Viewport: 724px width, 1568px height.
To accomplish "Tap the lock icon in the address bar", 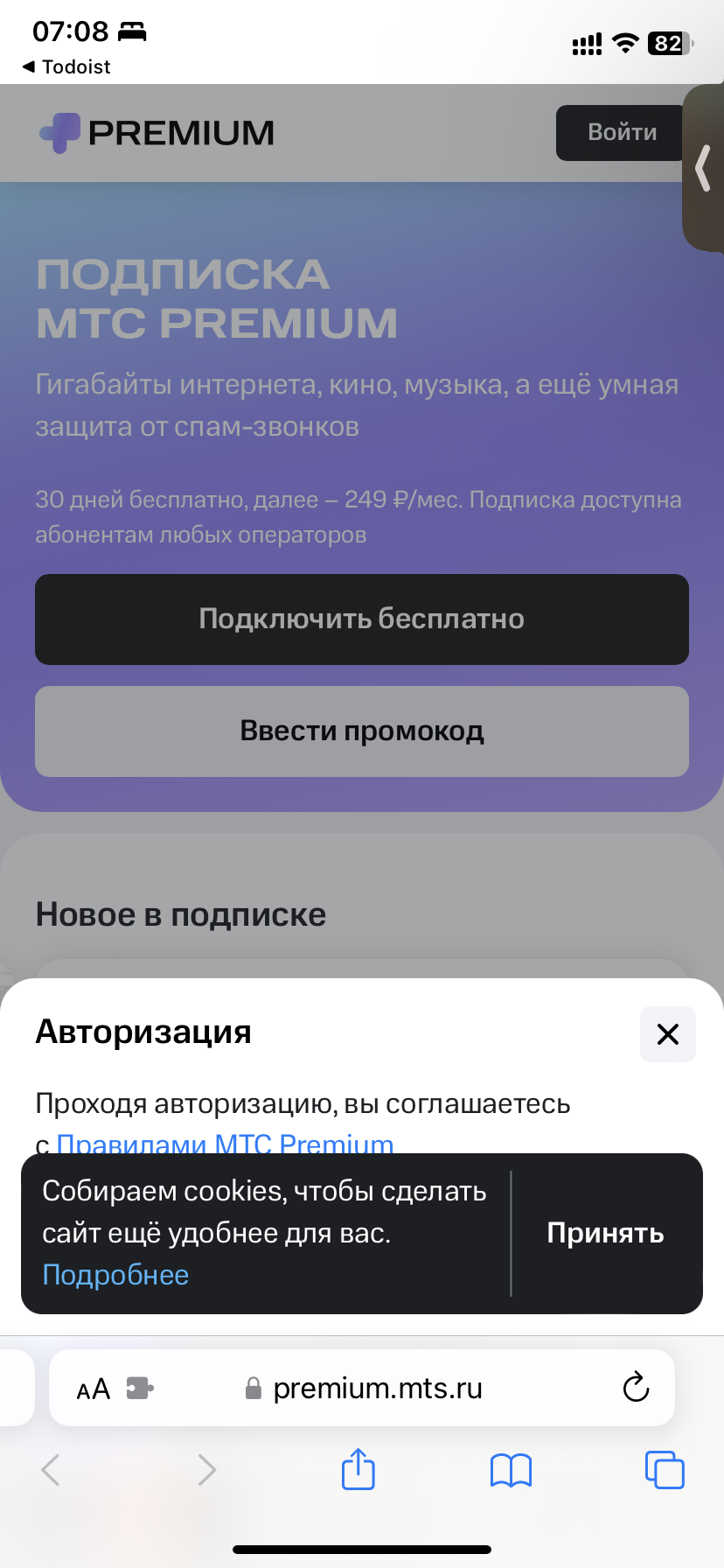I will pyautogui.click(x=254, y=1388).
